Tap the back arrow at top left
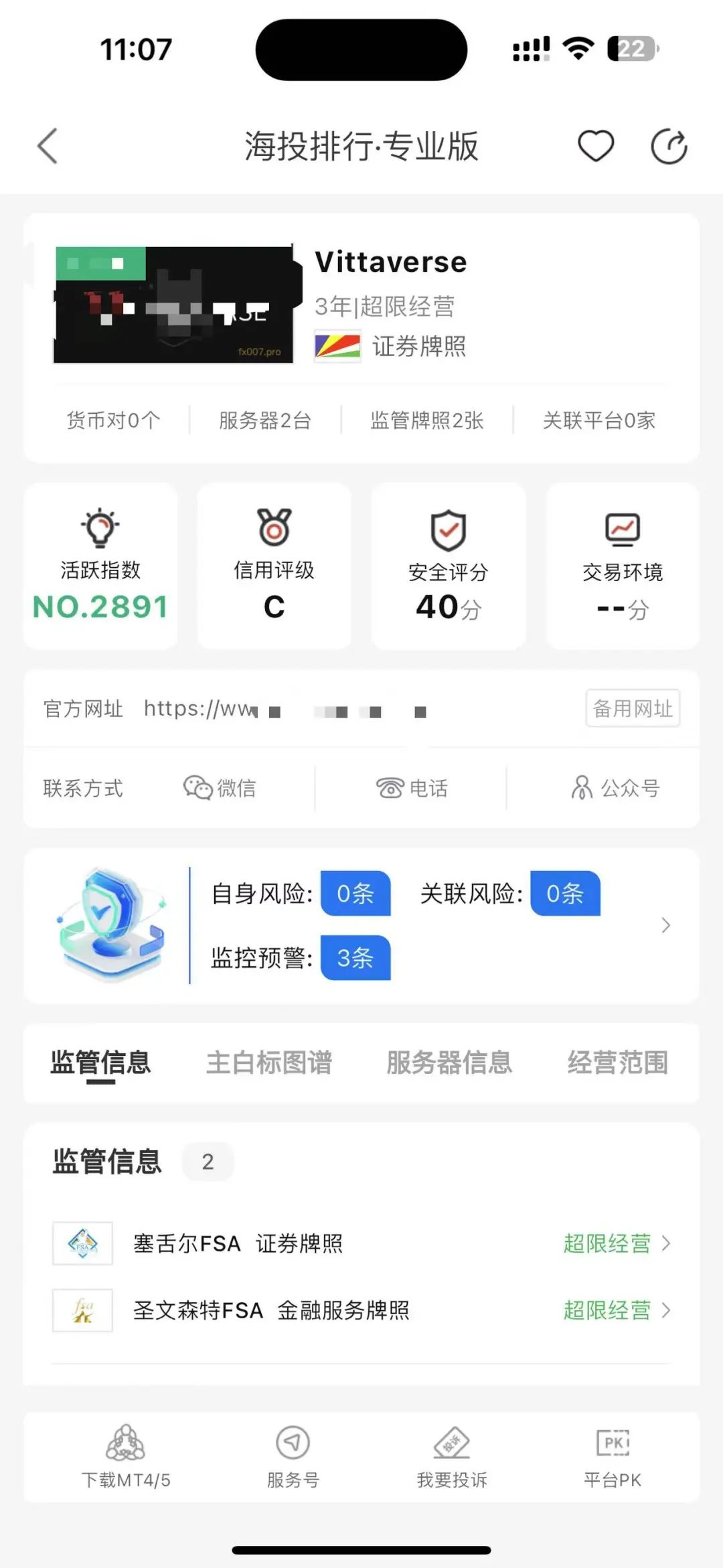Screen dimensions: 723x1568 (46, 146)
